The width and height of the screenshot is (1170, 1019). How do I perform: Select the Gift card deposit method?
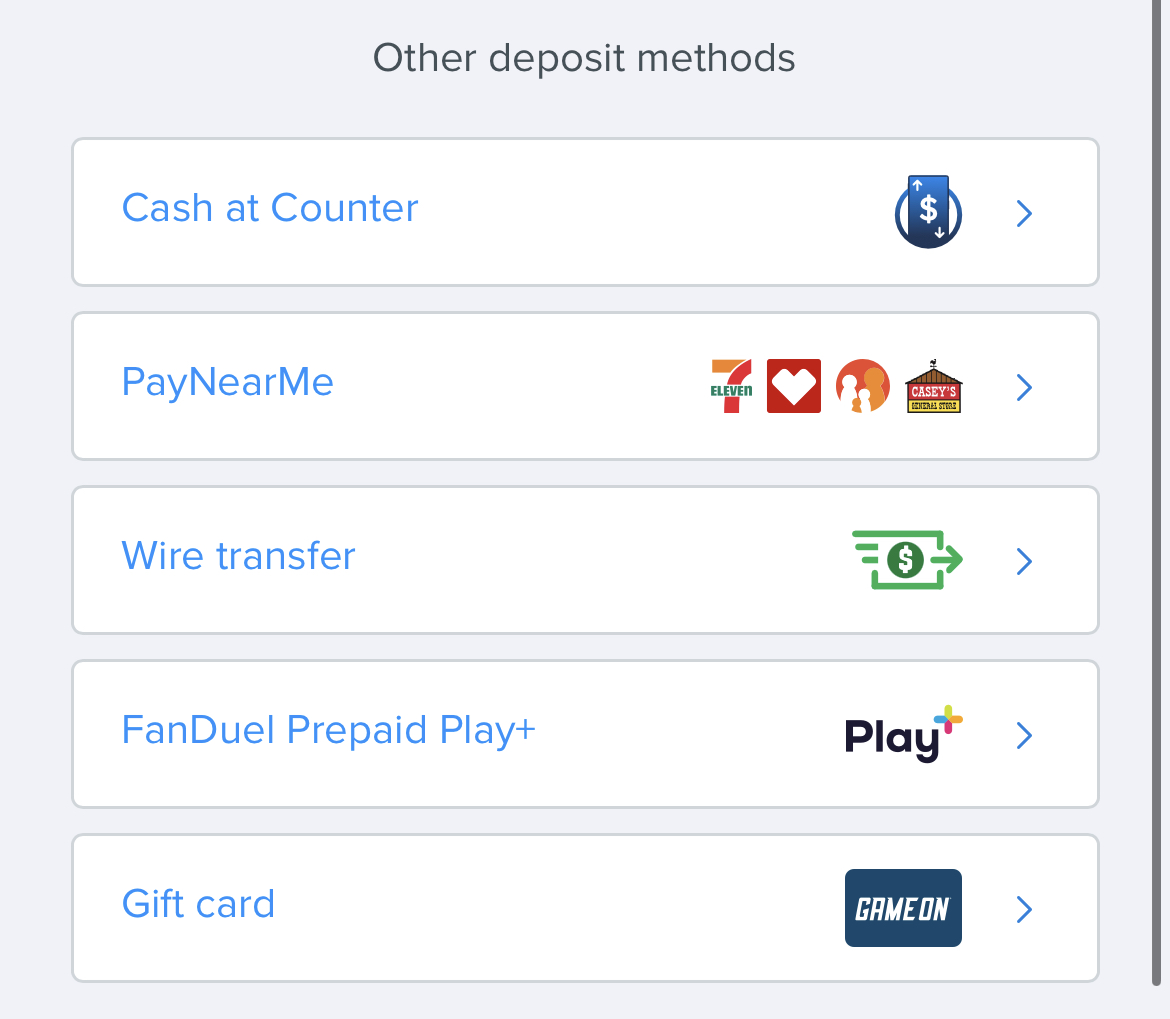coord(585,908)
